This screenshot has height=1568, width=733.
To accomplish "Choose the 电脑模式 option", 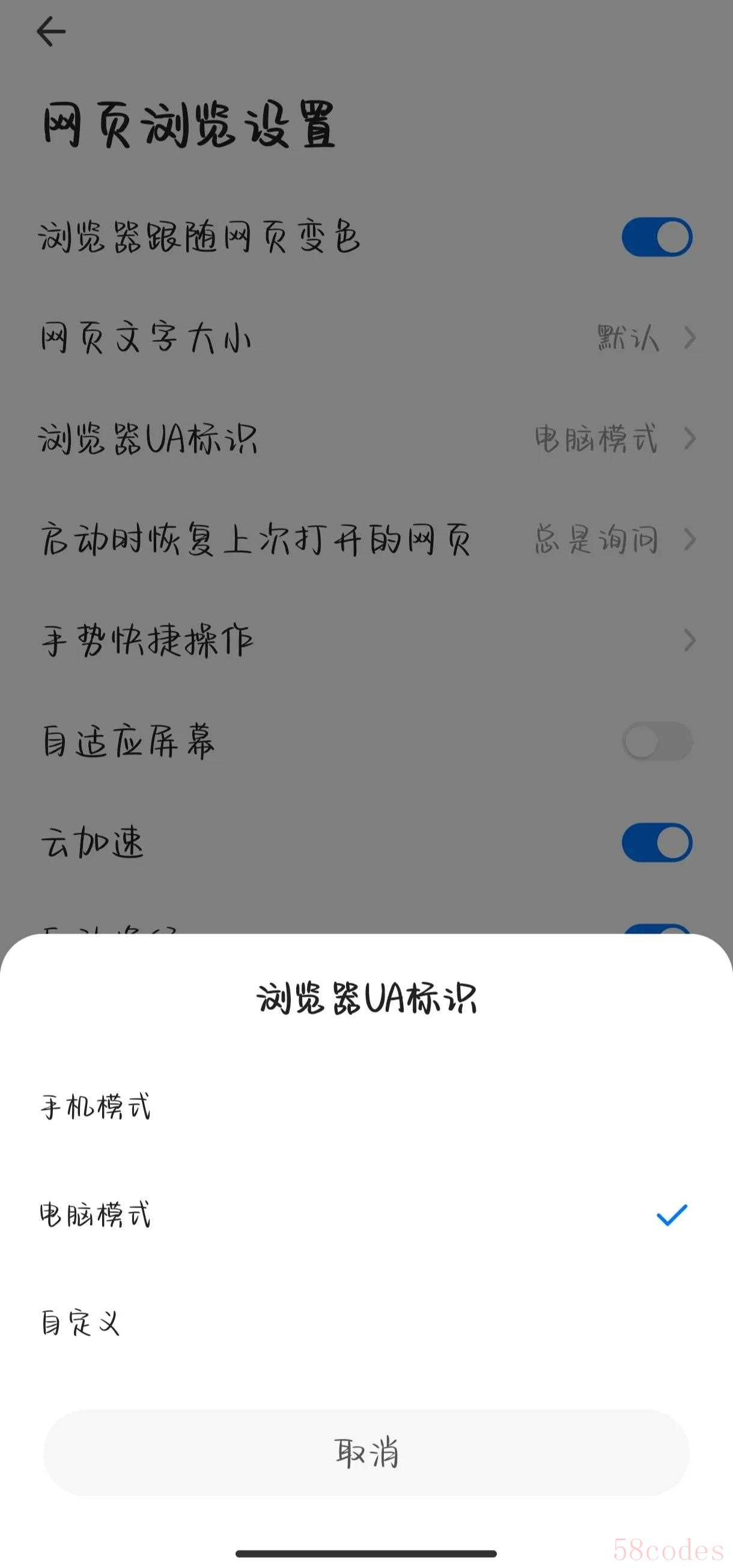I will 96,1215.
